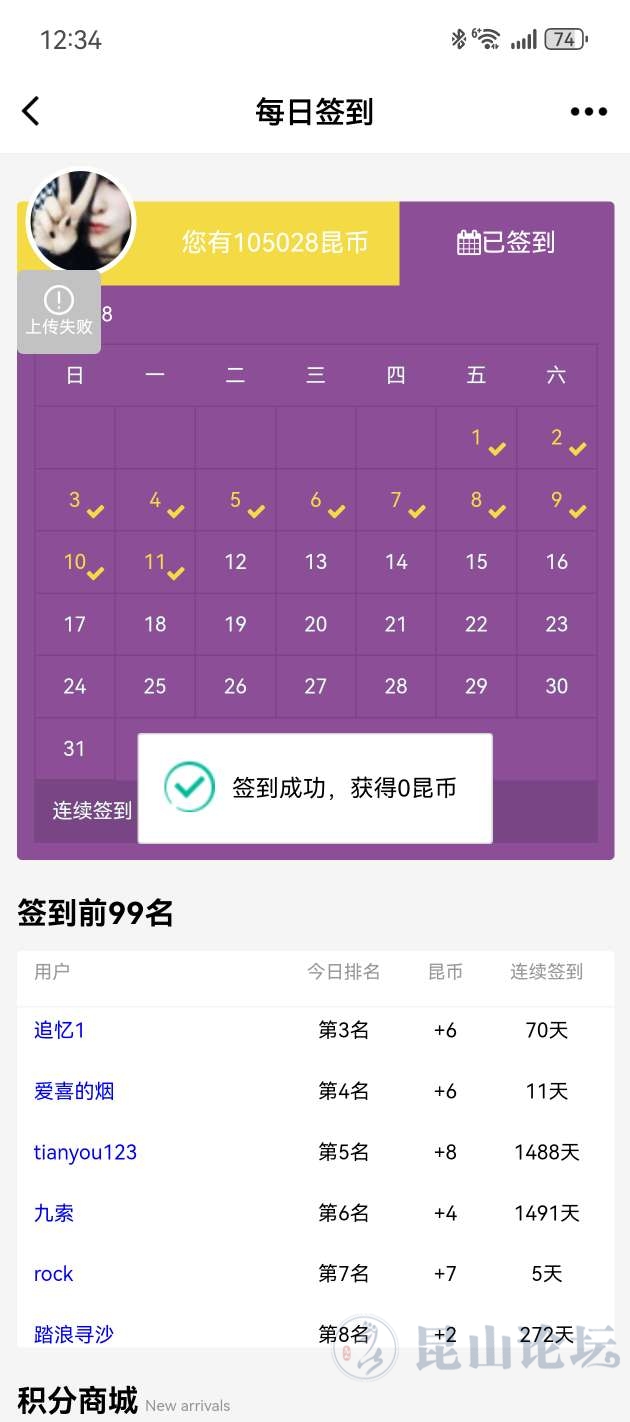Visit rock's user profile
Image resolution: width=630 pixels, height=1422 pixels.
point(53,1274)
